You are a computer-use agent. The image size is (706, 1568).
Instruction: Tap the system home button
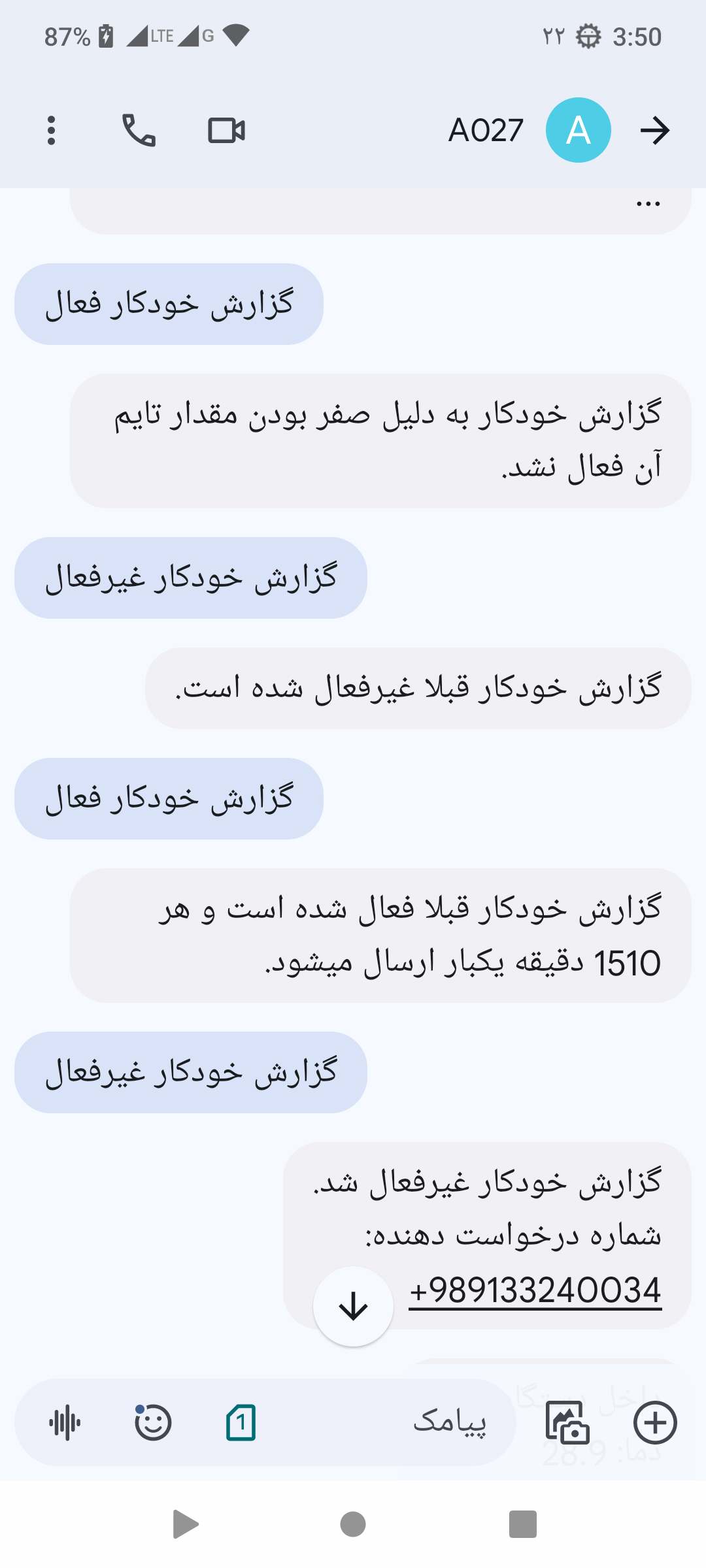[353, 1524]
